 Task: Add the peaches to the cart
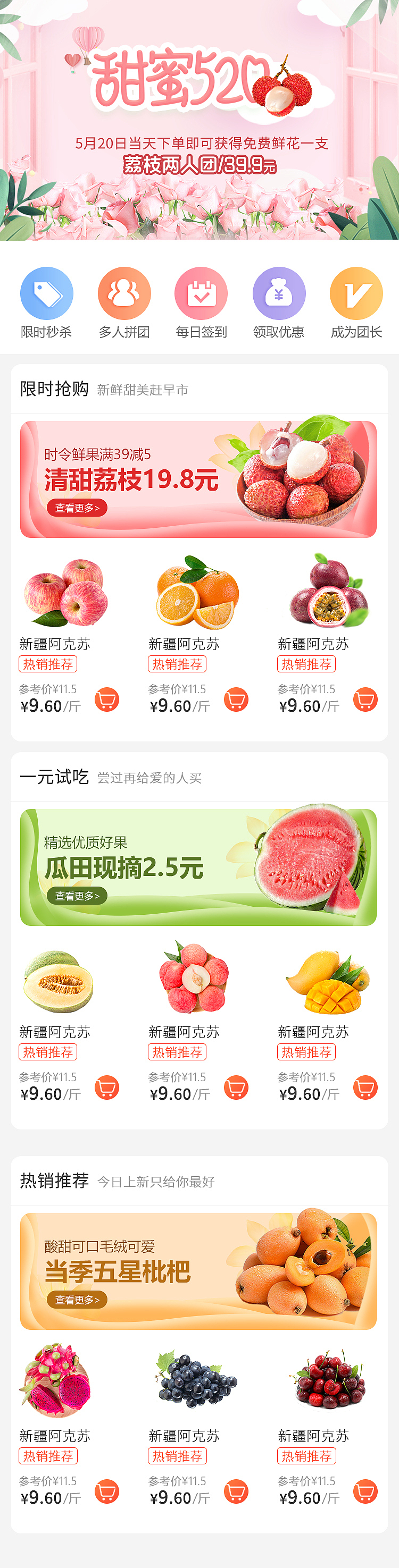236,1087
